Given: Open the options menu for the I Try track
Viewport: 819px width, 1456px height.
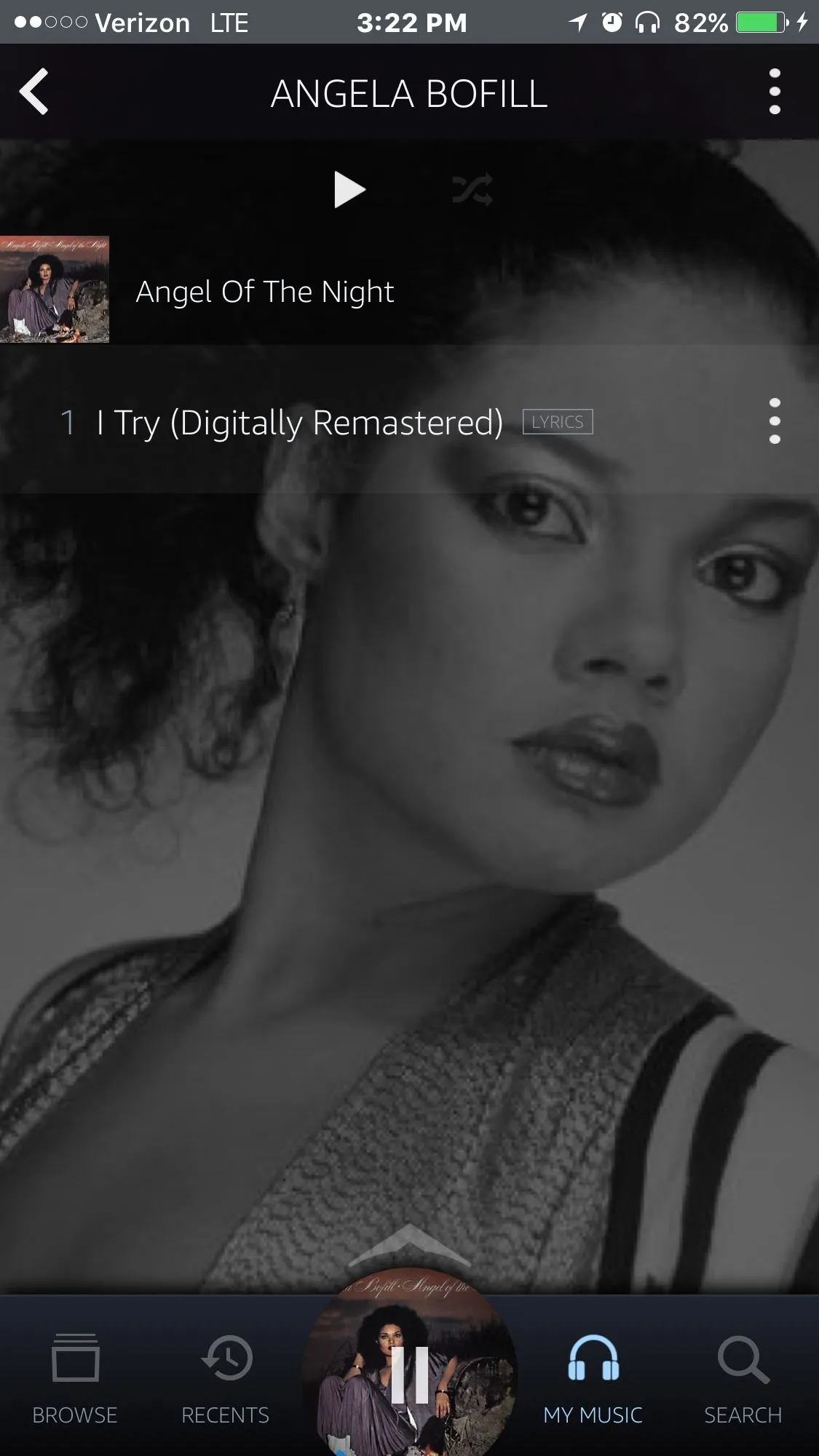Looking at the screenshot, I should 775,421.
